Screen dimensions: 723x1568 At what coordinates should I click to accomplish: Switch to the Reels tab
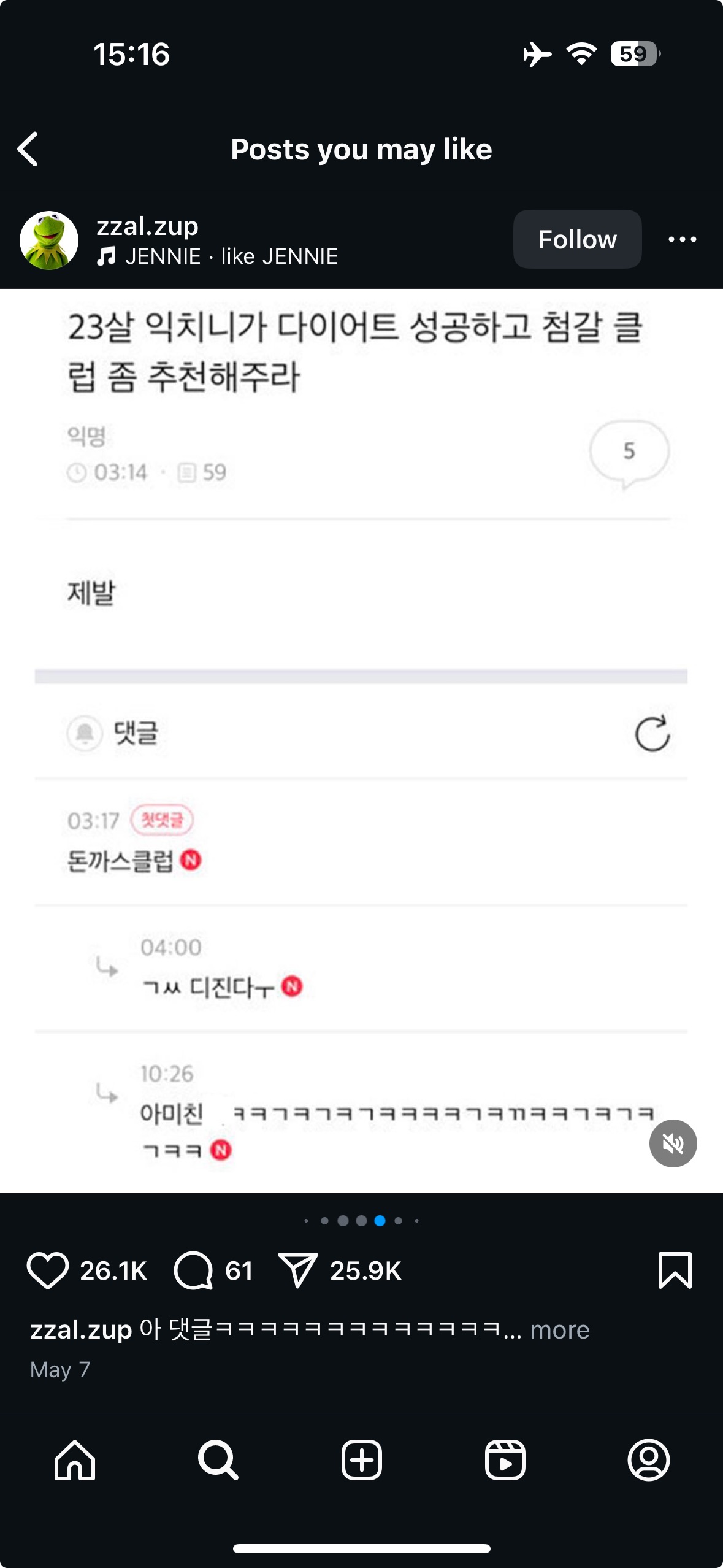[505, 1460]
